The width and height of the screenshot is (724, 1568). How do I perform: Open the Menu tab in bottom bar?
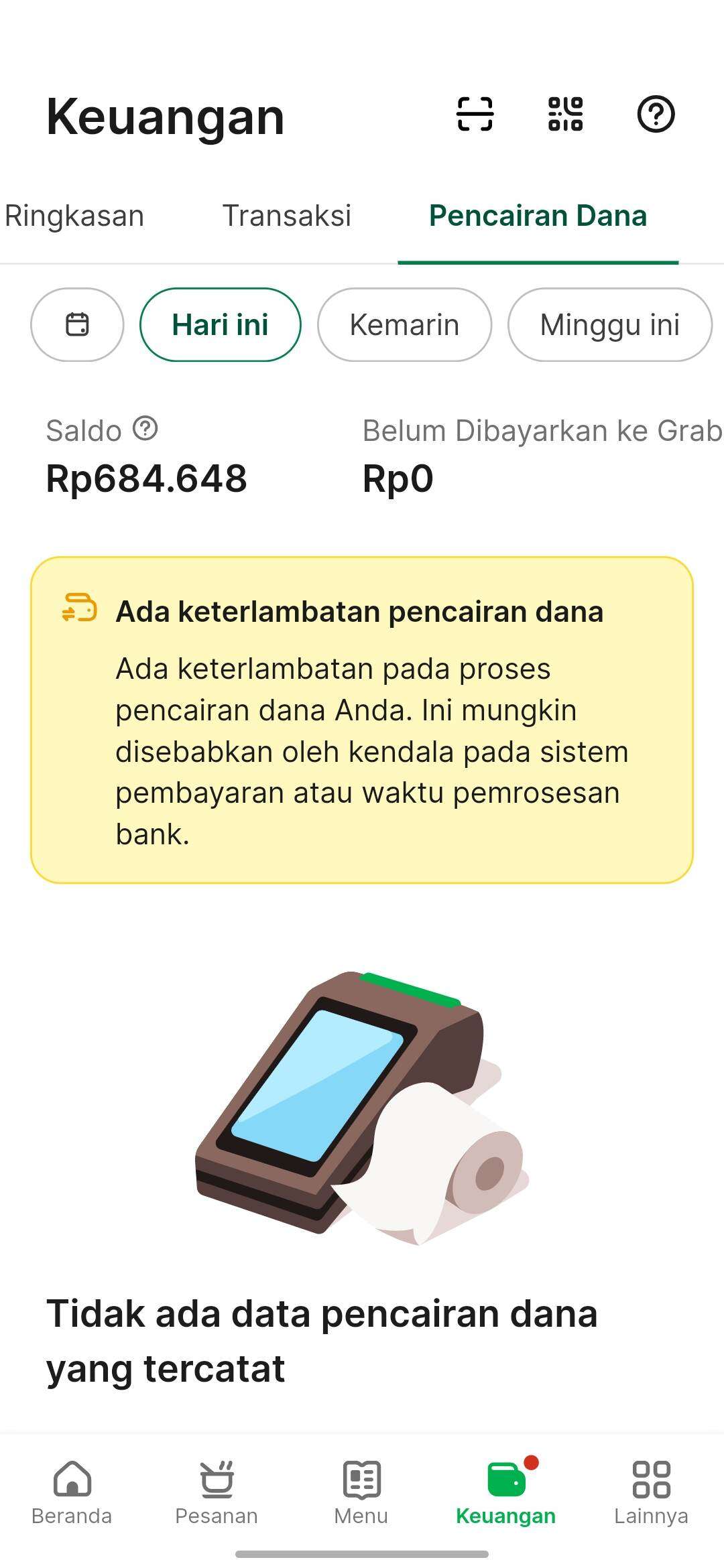pos(361,1492)
